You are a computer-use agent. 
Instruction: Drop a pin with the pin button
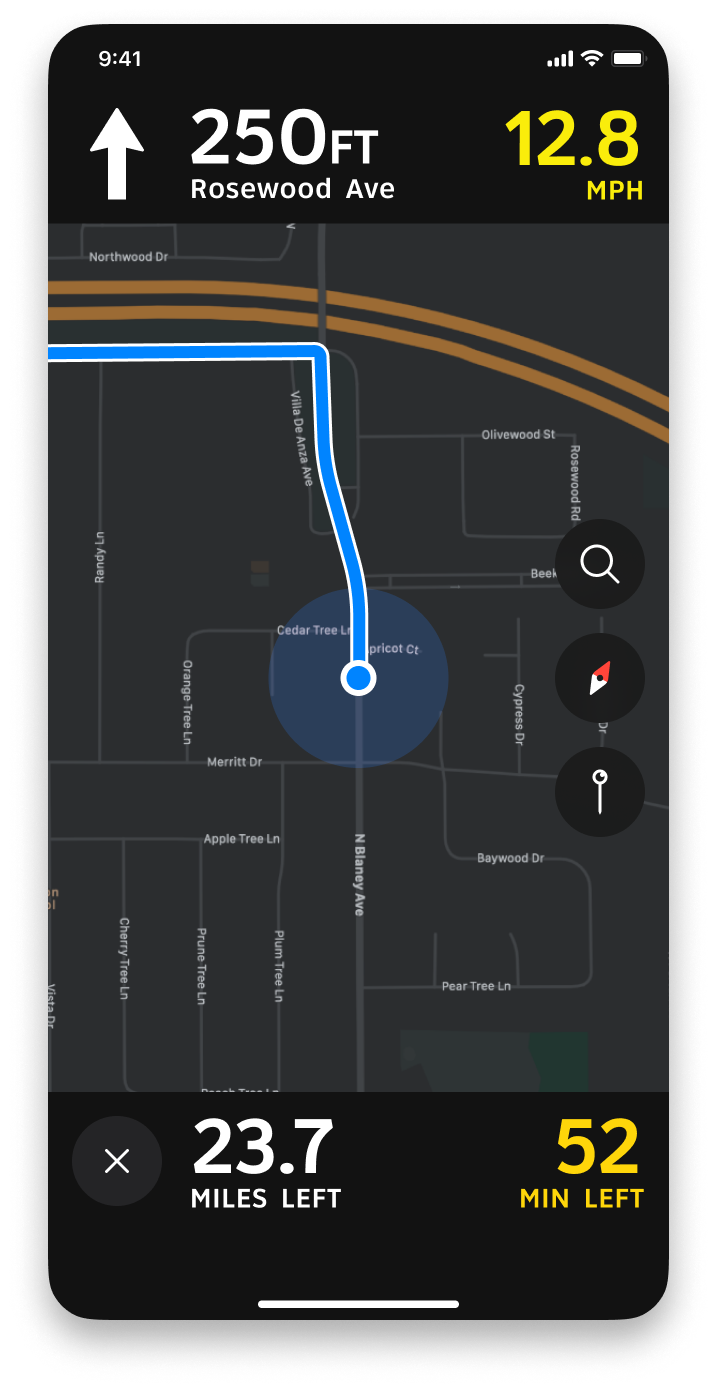point(599,792)
